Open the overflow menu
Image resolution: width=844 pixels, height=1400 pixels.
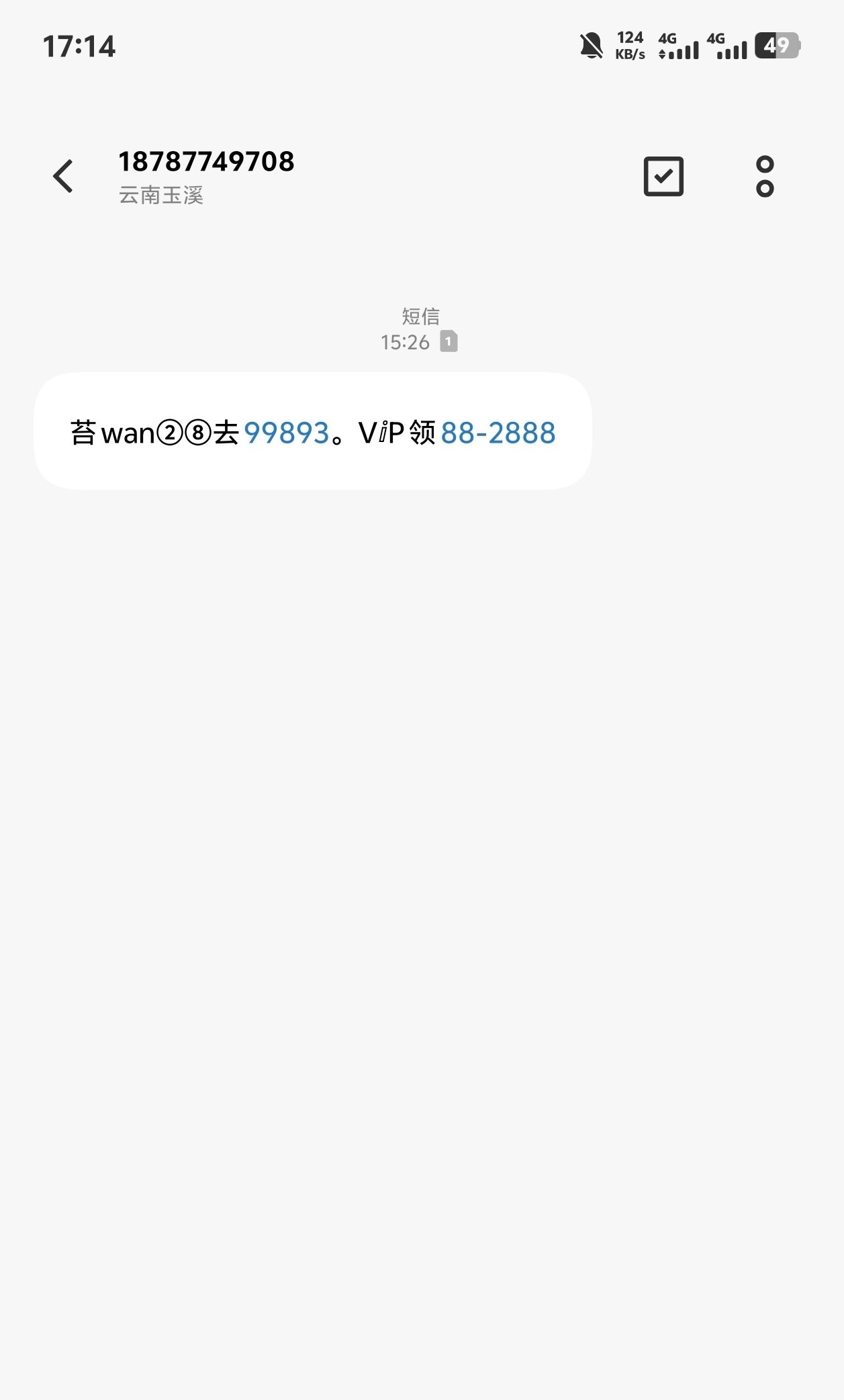[x=765, y=177]
